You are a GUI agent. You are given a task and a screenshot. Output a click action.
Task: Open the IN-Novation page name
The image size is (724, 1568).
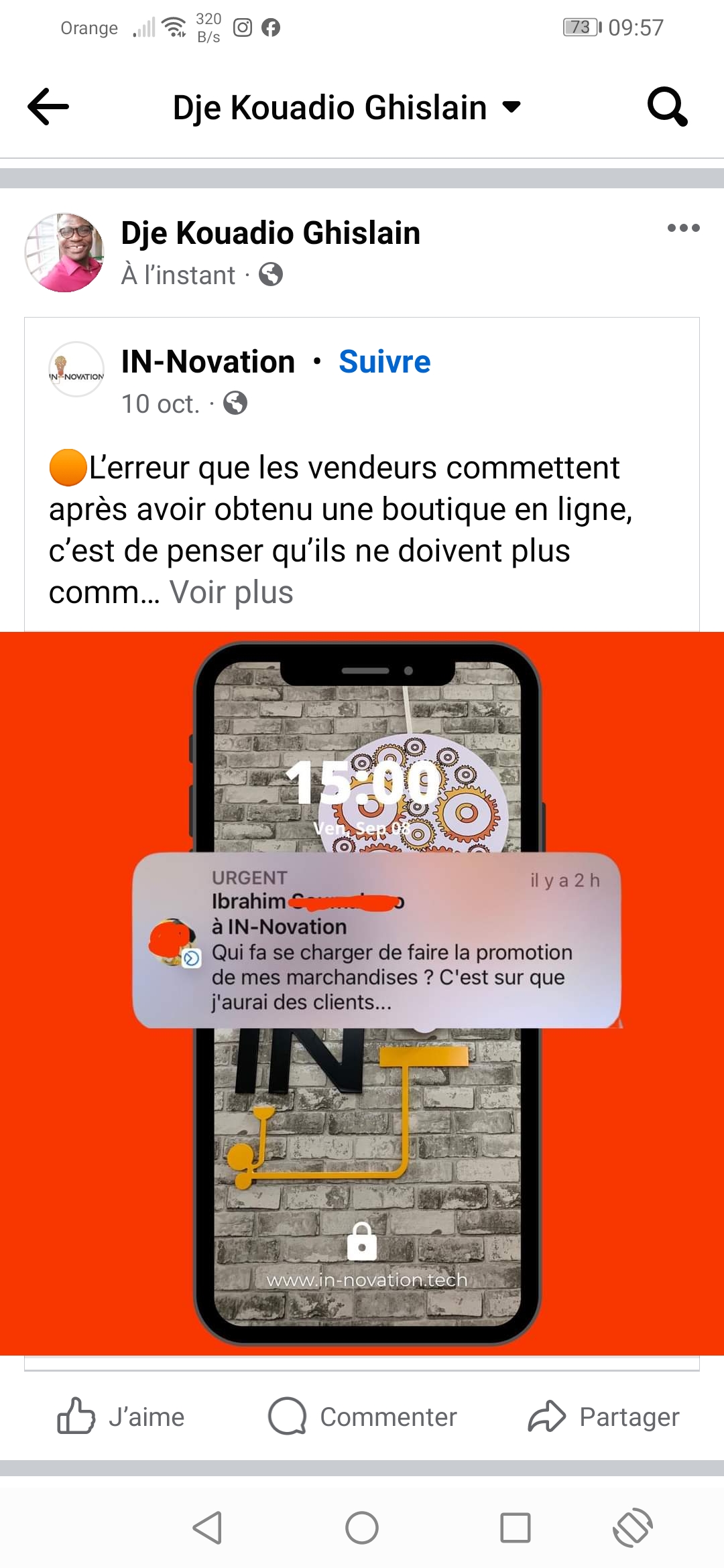point(208,362)
